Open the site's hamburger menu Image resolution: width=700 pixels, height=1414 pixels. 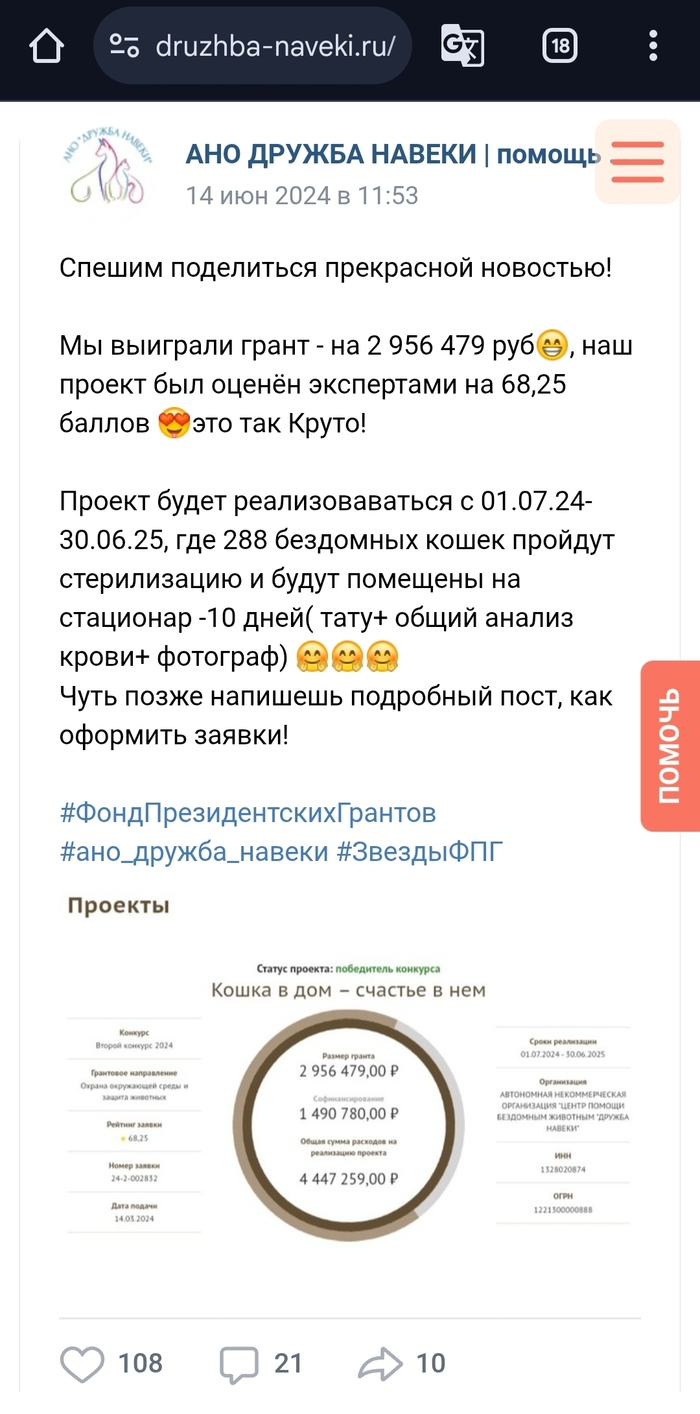(637, 162)
